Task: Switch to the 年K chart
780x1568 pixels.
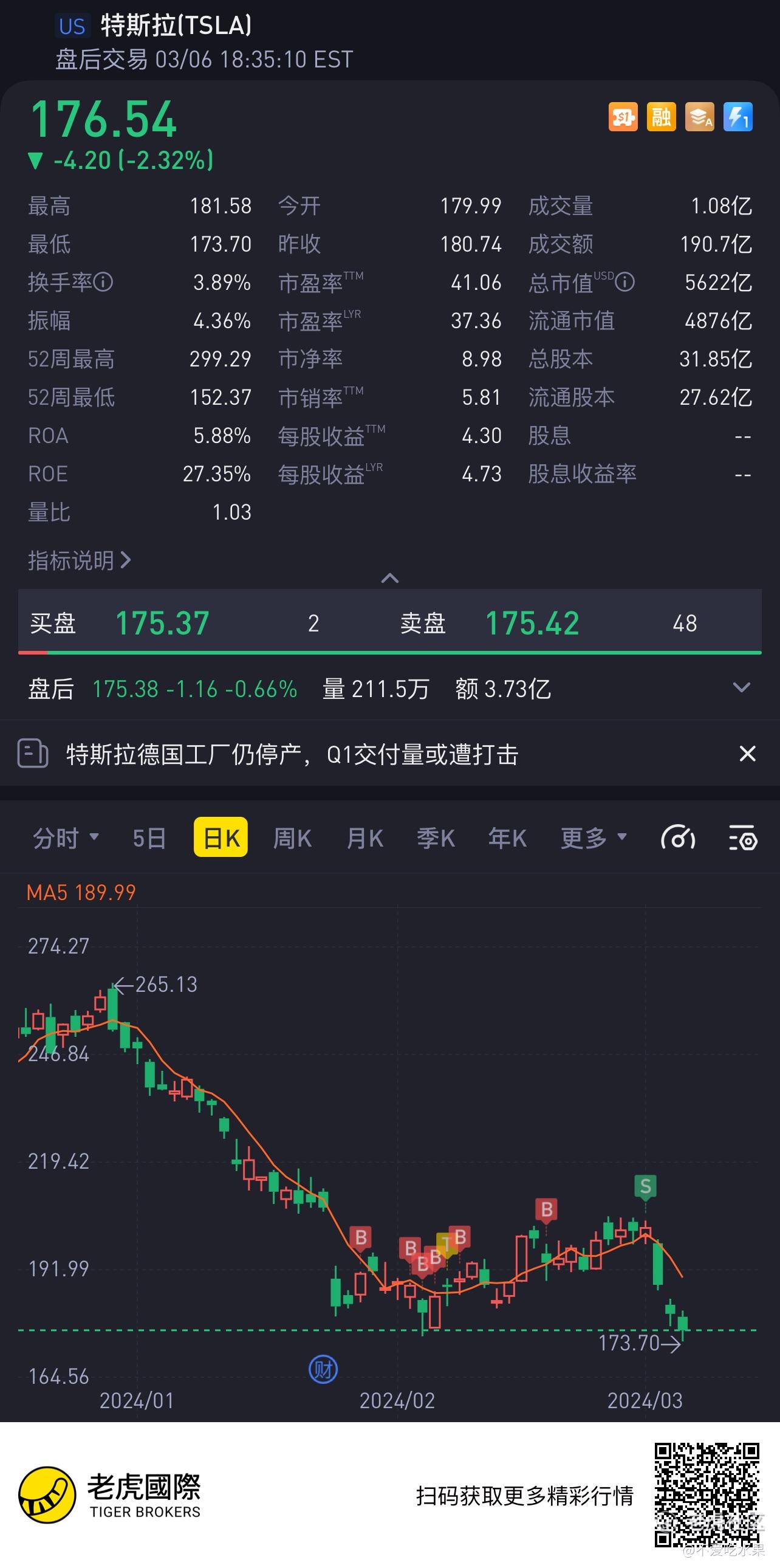Action: (507, 838)
